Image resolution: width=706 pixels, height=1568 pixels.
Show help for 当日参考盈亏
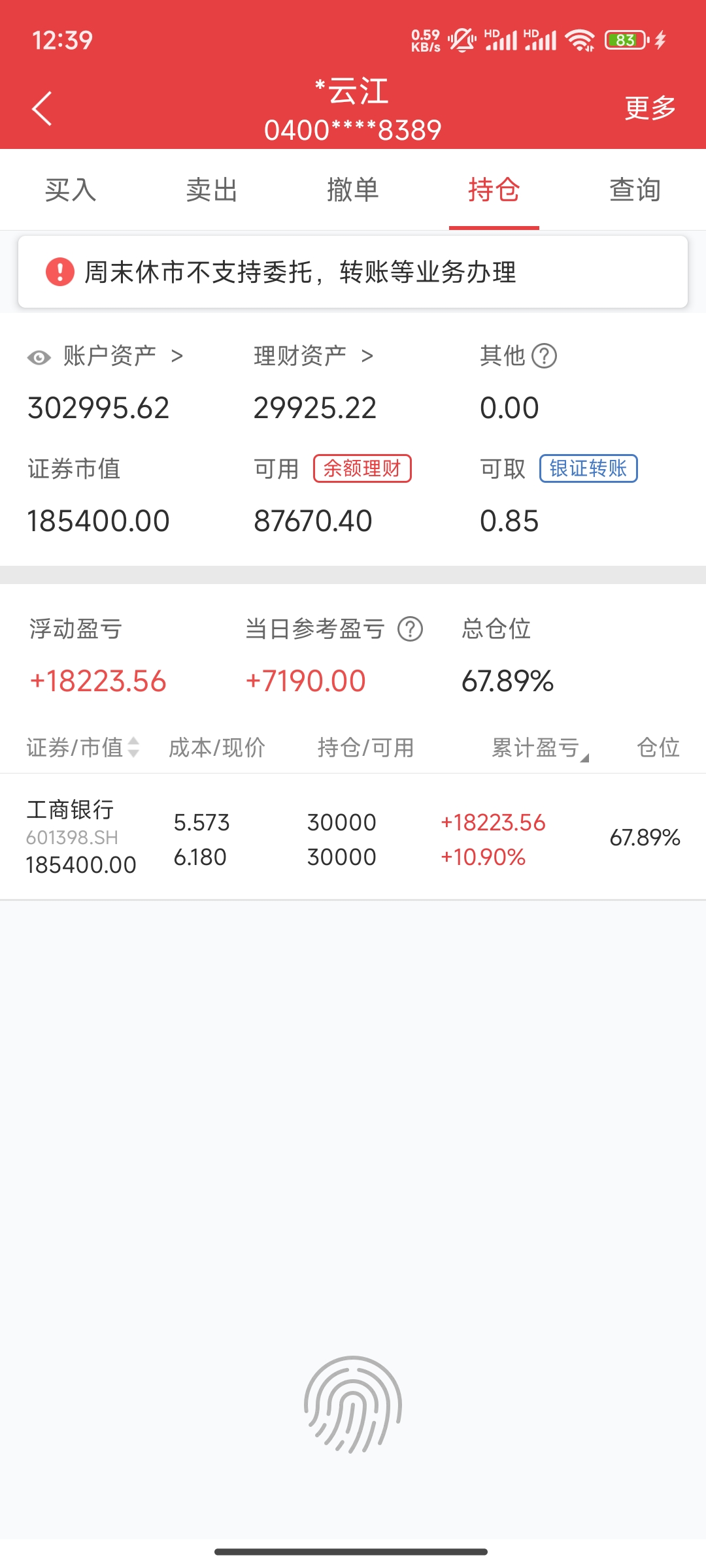pos(411,629)
